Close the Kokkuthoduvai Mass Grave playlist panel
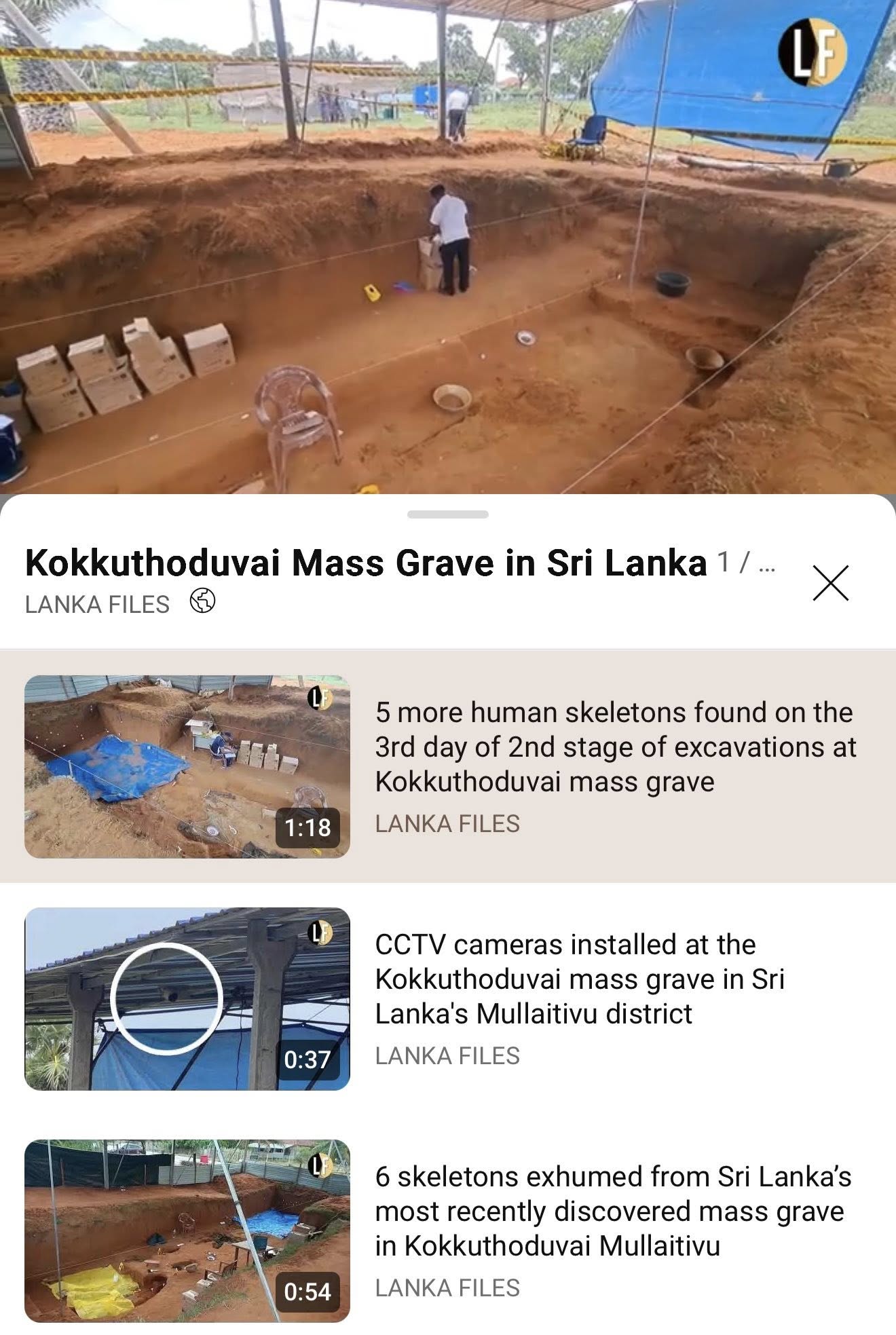896x1335 pixels. coord(830,583)
